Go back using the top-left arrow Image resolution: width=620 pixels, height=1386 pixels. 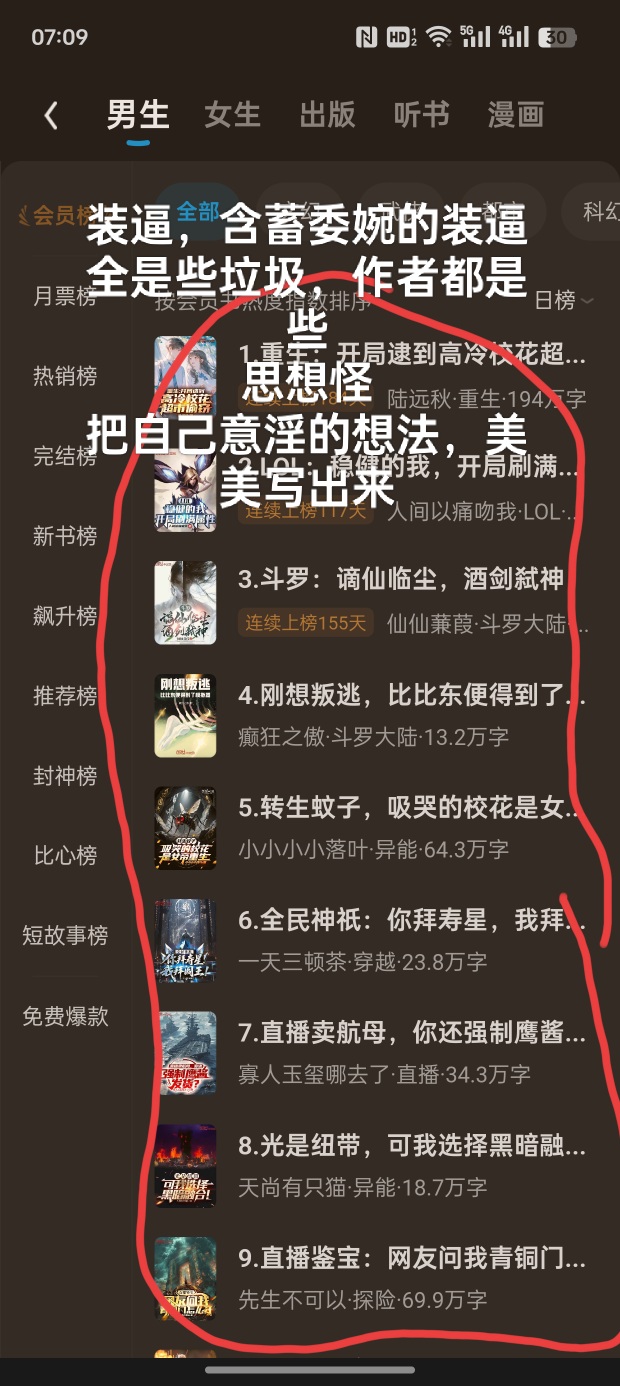pyautogui.click(x=51, y=116)
